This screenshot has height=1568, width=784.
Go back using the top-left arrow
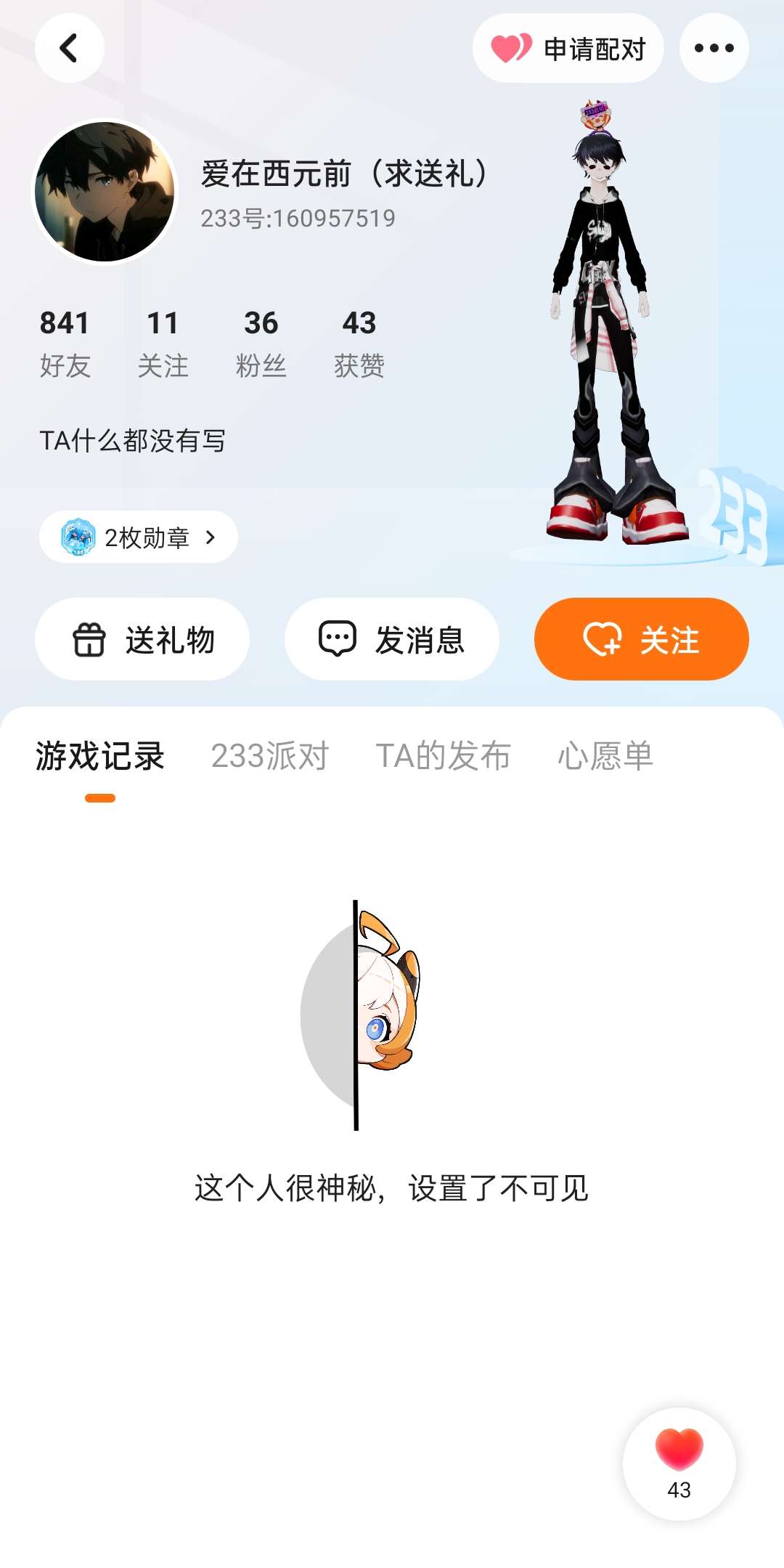point(70,49)
